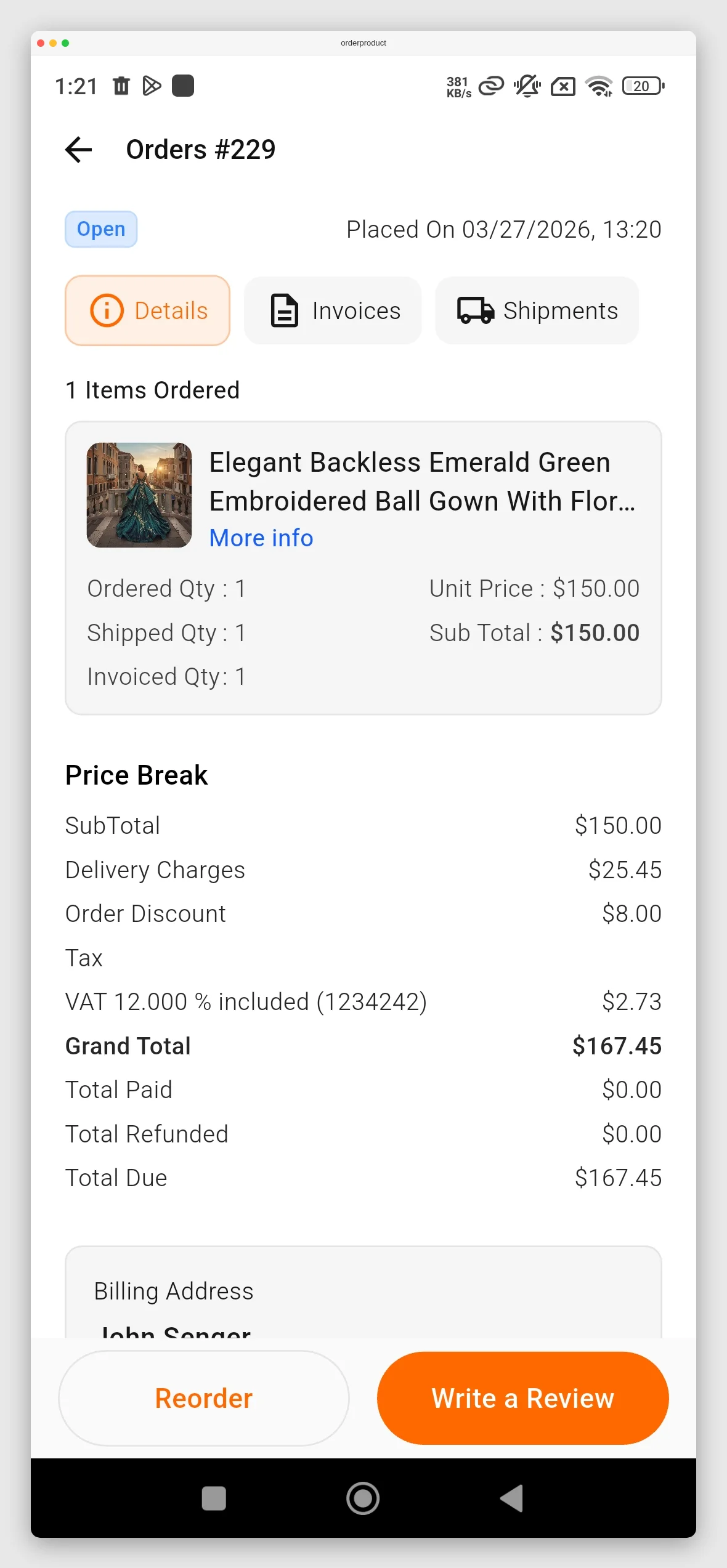Switch to the Invoices tab
Image resolution: width=727 pixels, height=1568 pixels.
click(333, 310)
